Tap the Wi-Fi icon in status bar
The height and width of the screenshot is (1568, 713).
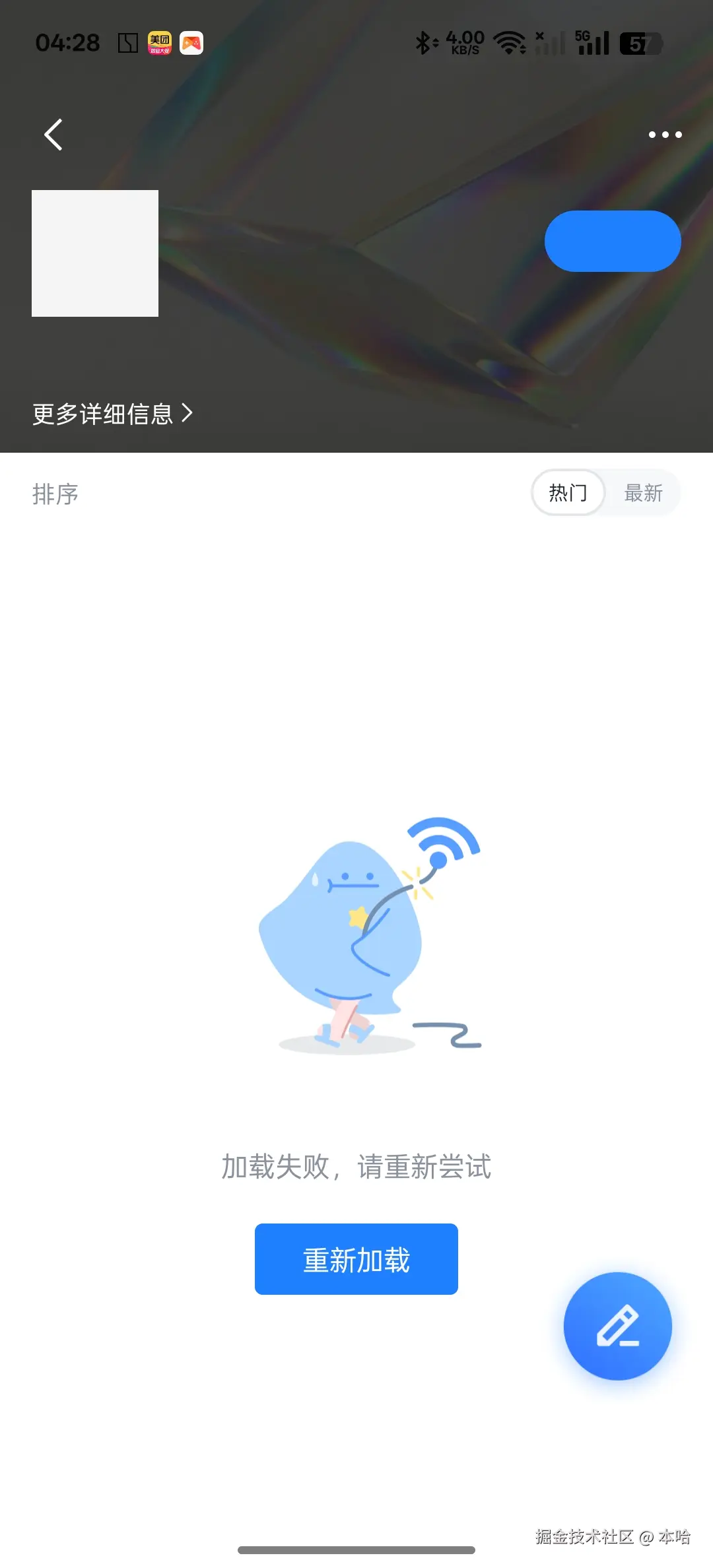509,42
